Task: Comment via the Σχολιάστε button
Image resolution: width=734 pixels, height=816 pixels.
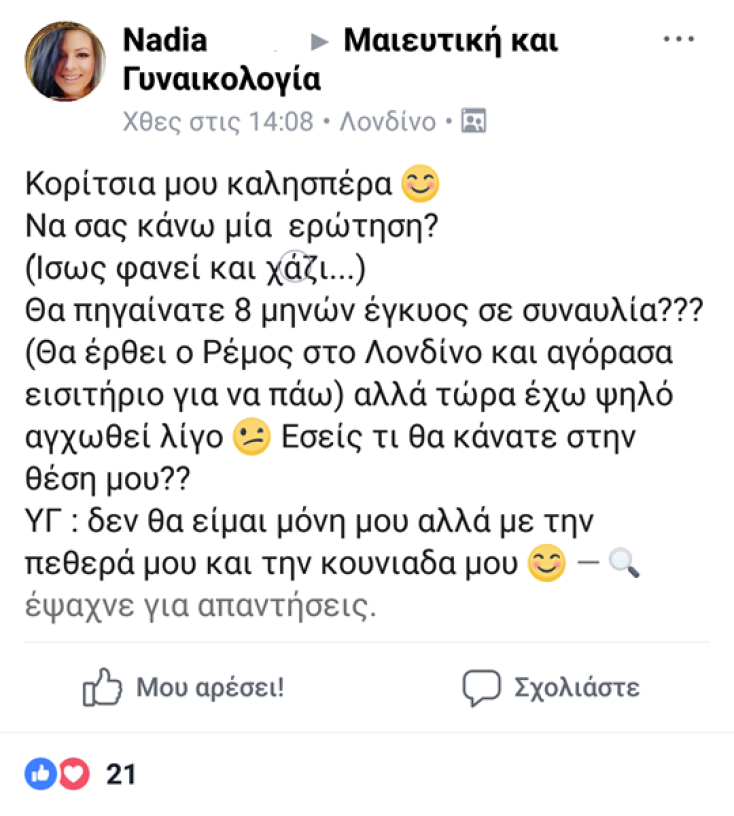Action: [551, 688]
